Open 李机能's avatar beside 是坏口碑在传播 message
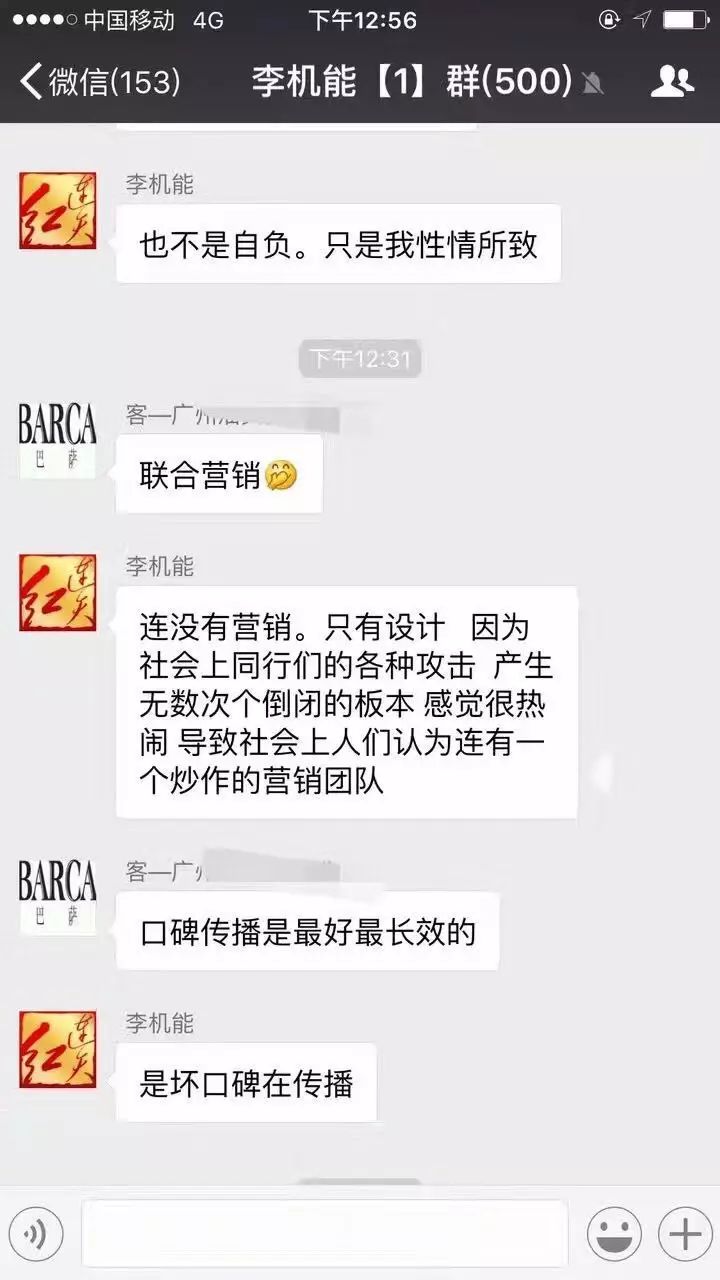 pyautogui.click(x=58, y=1049)
